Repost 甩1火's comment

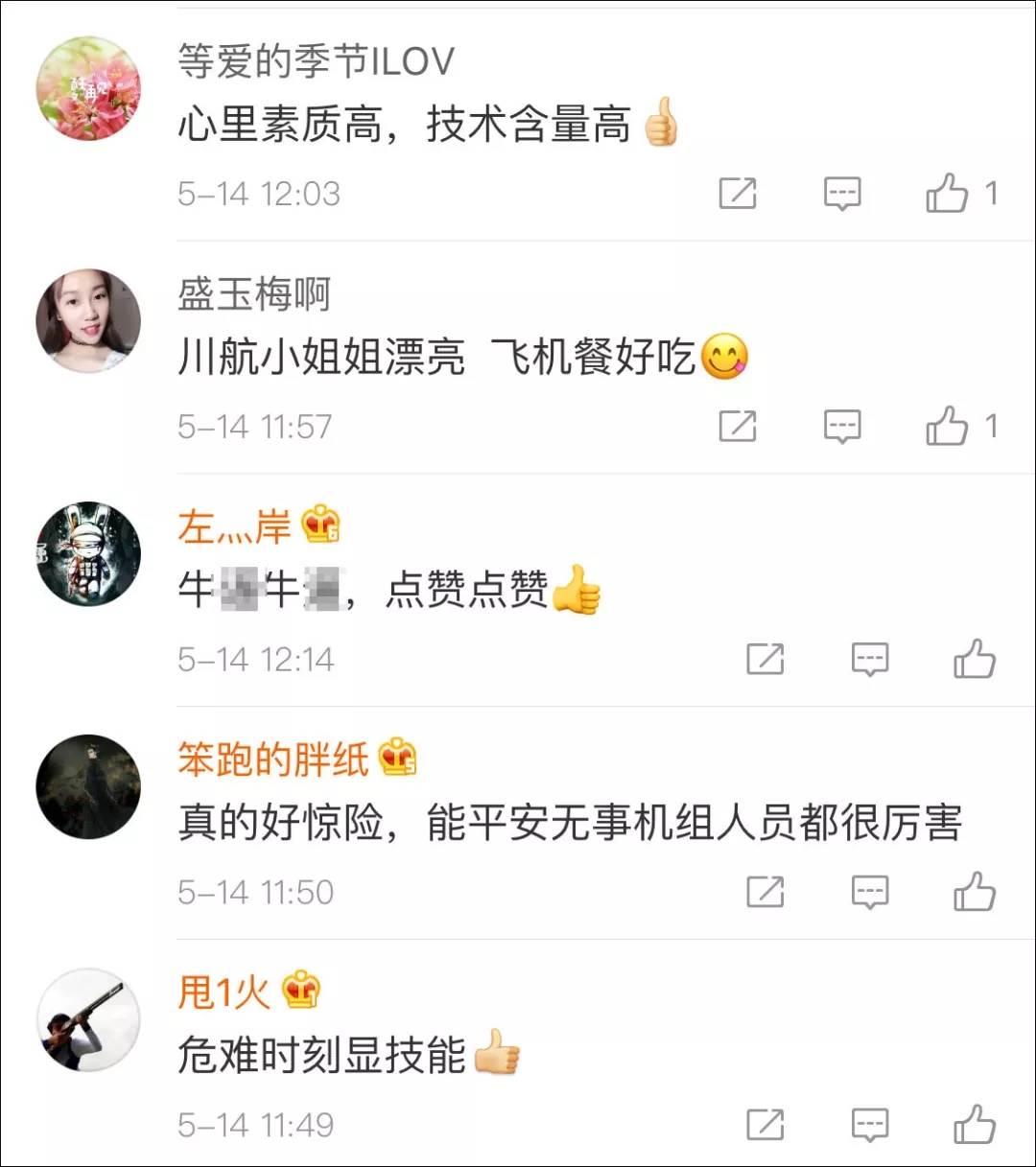click(765, 1125)
